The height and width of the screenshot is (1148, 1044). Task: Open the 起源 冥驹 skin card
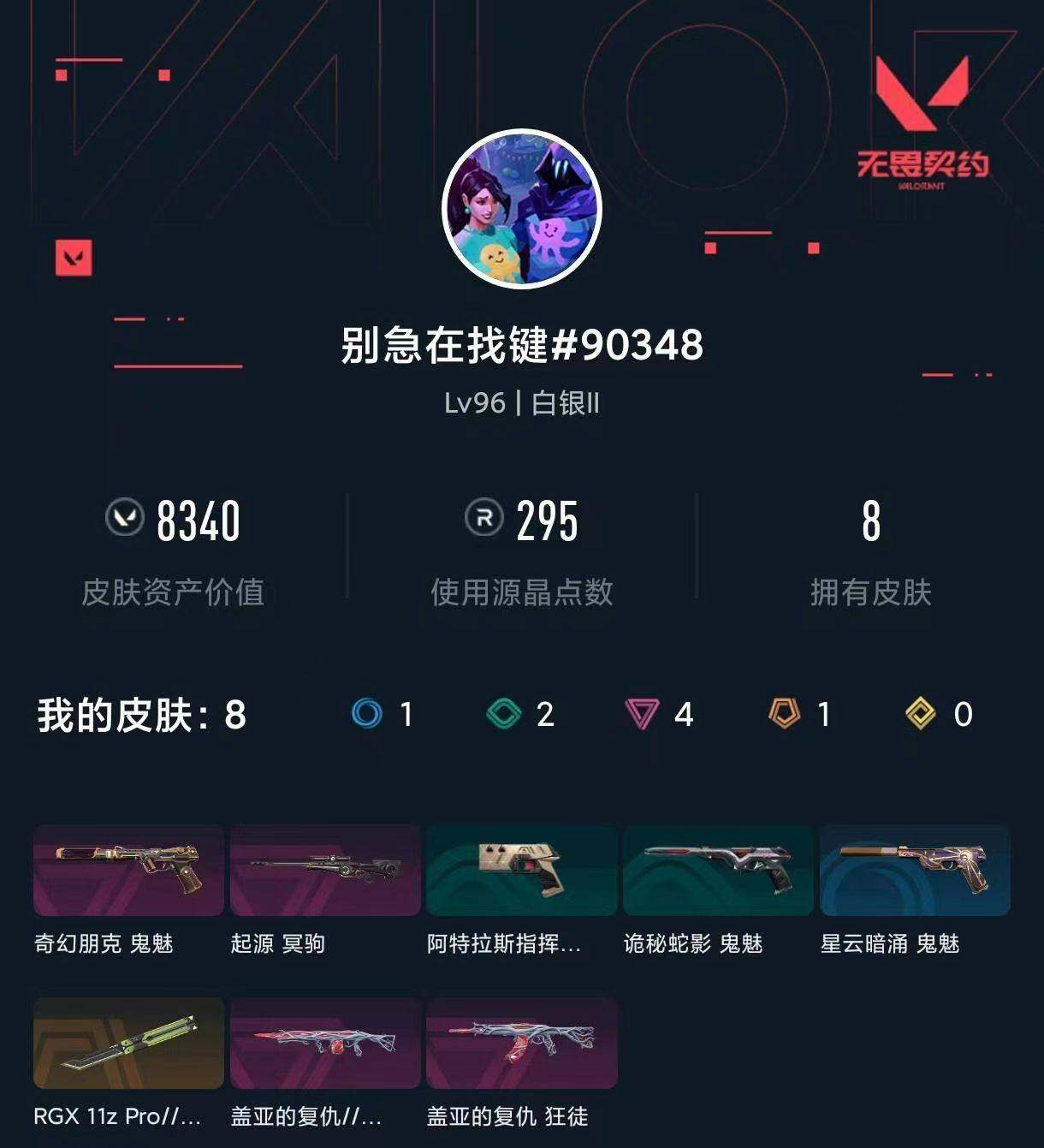point(323,870)
